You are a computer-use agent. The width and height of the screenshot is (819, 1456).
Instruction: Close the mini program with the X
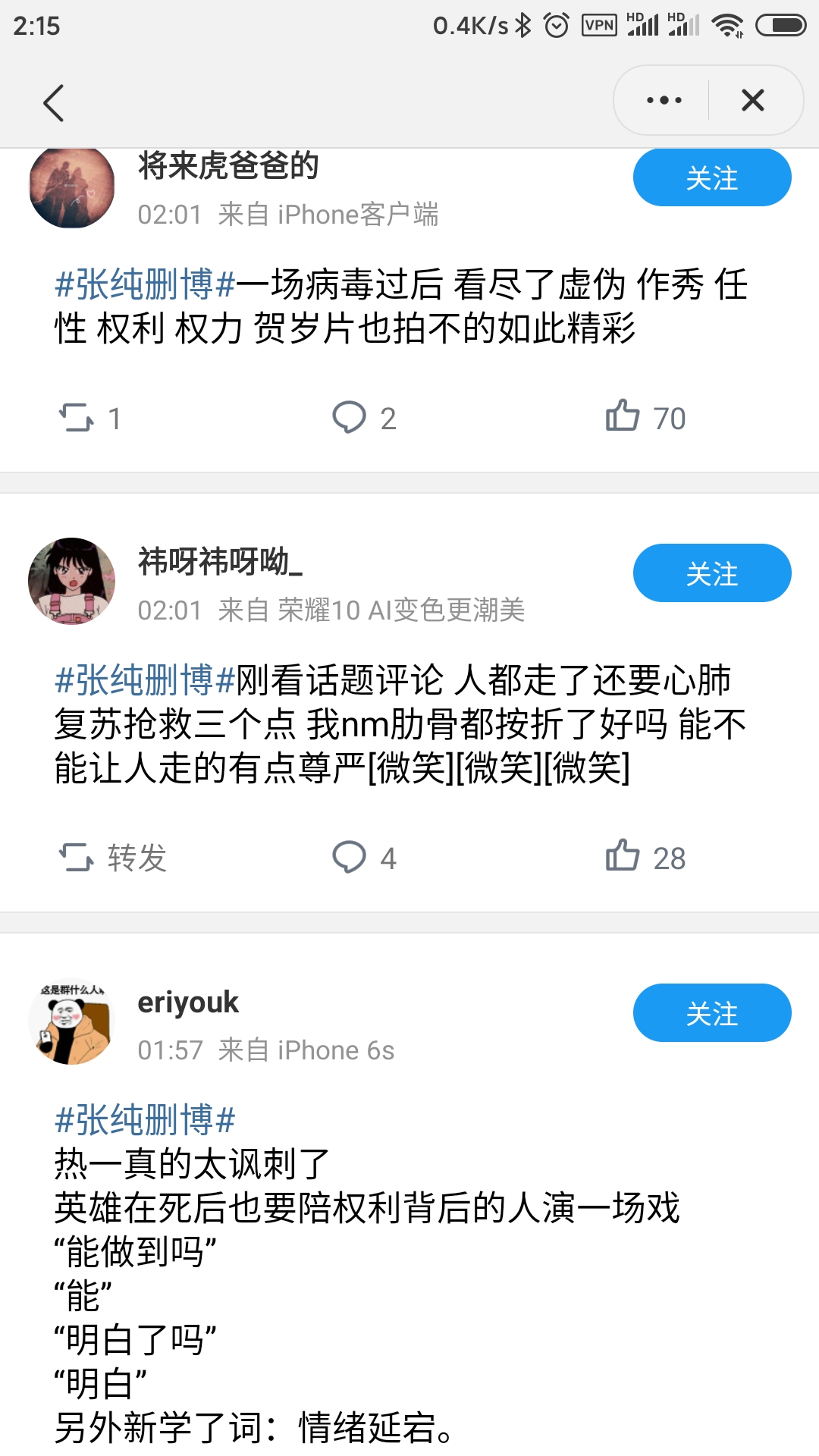[x=752, y=100]
